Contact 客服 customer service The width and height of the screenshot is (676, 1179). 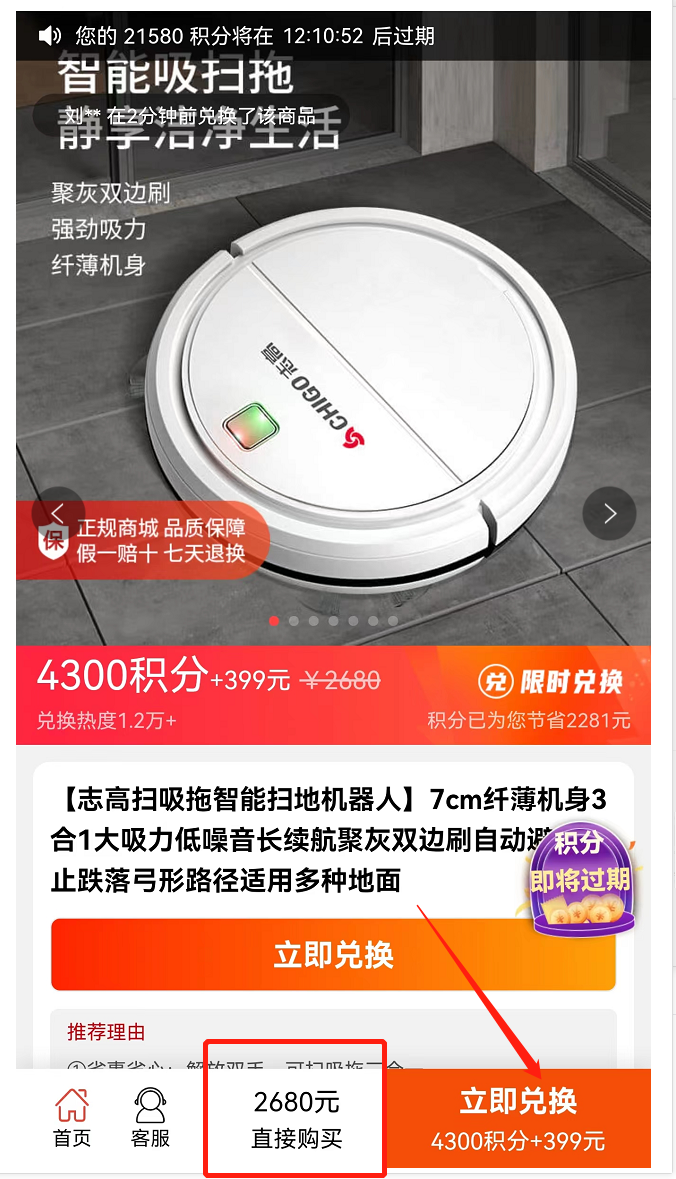pos(150,1118)
